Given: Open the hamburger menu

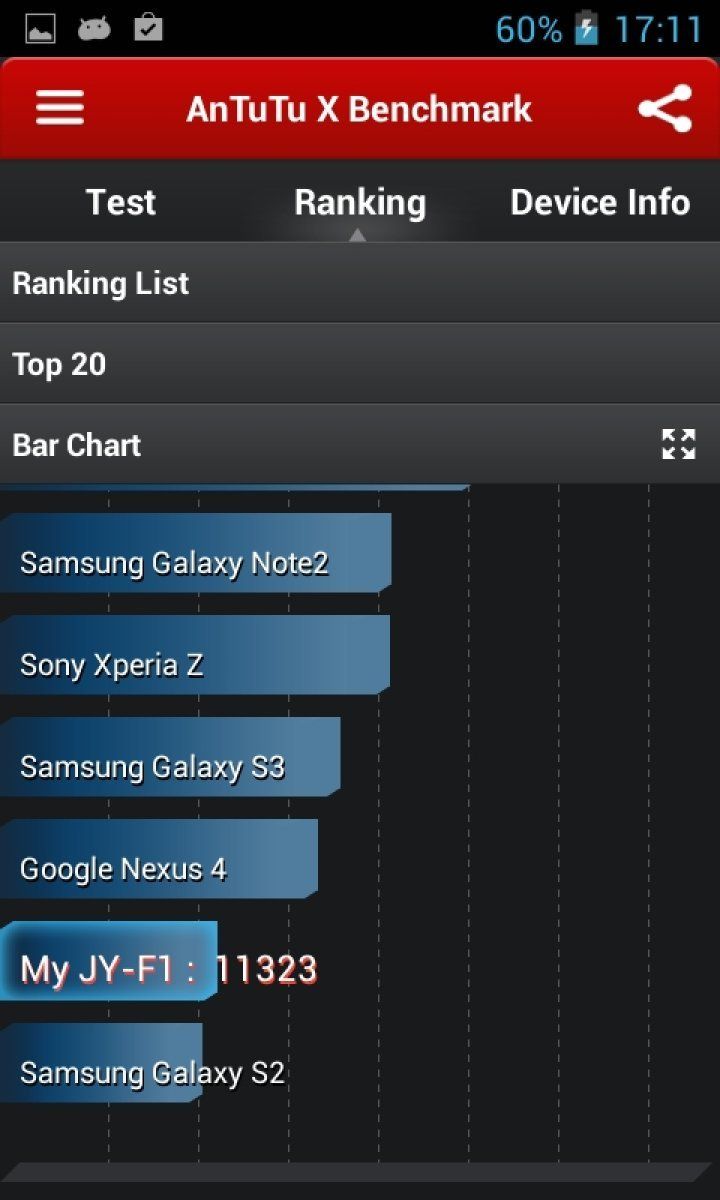Looking at the screenshot, I should 60,108.
